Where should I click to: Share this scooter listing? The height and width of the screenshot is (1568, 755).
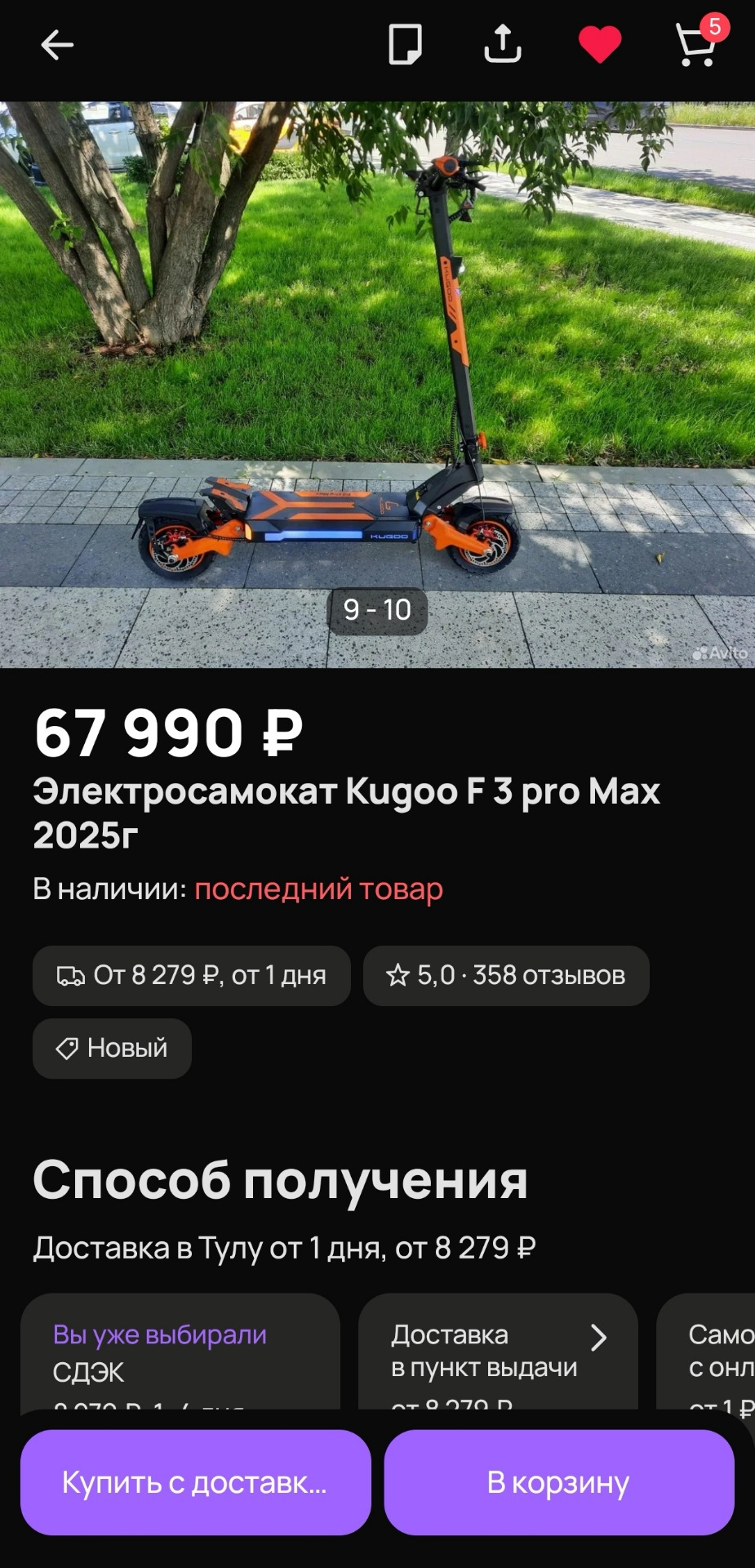502,45
